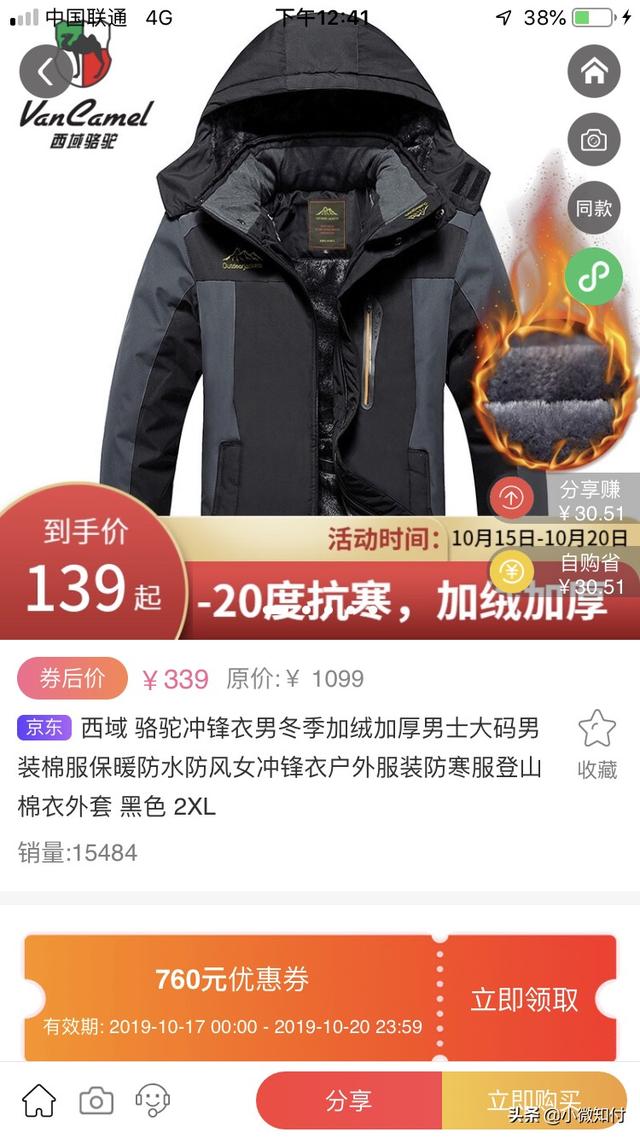Claim the 760元 coupon via 立即领取

click(x=524, y=999)
